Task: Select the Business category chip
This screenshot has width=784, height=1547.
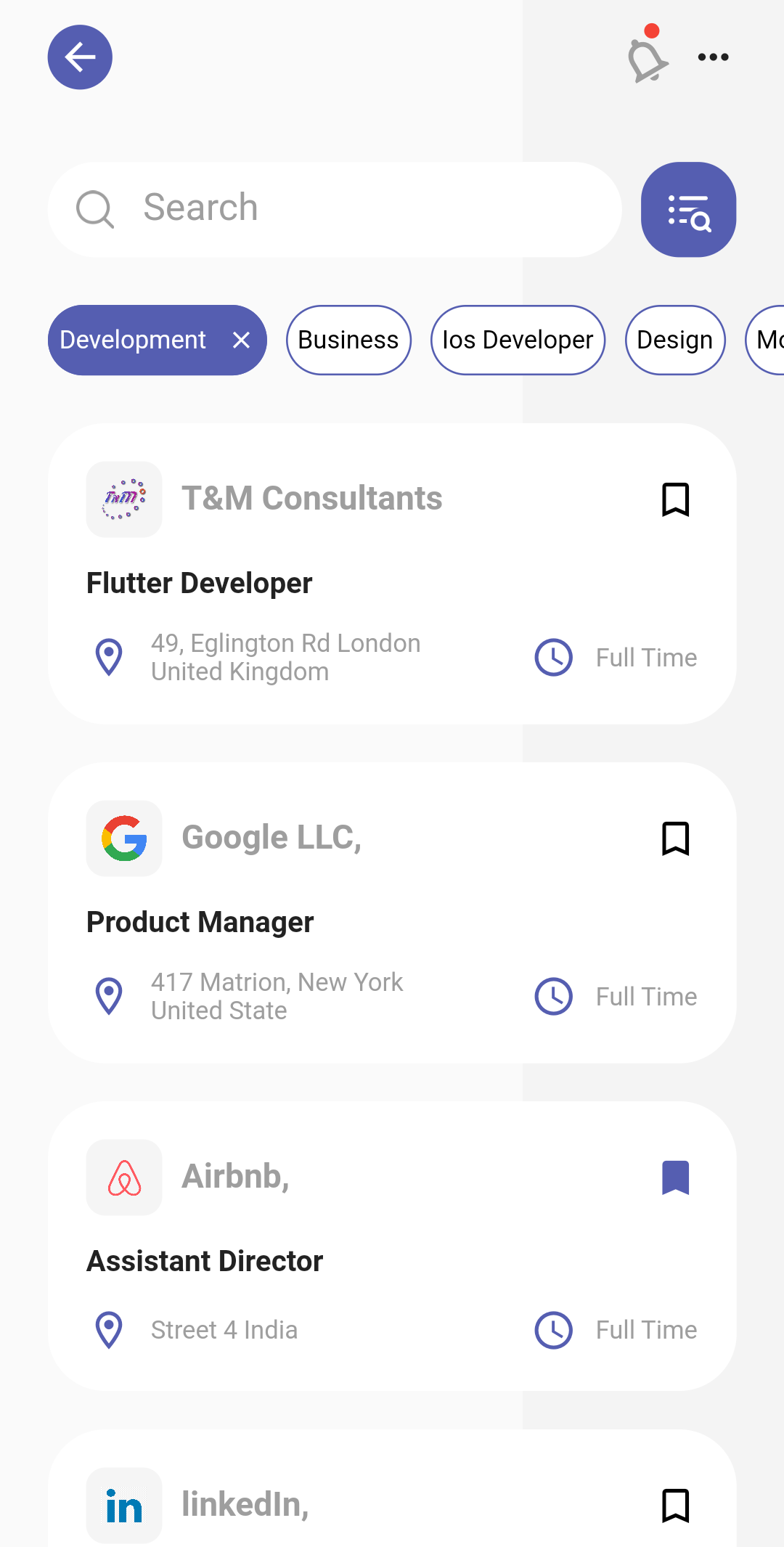Action: point(348,340)
